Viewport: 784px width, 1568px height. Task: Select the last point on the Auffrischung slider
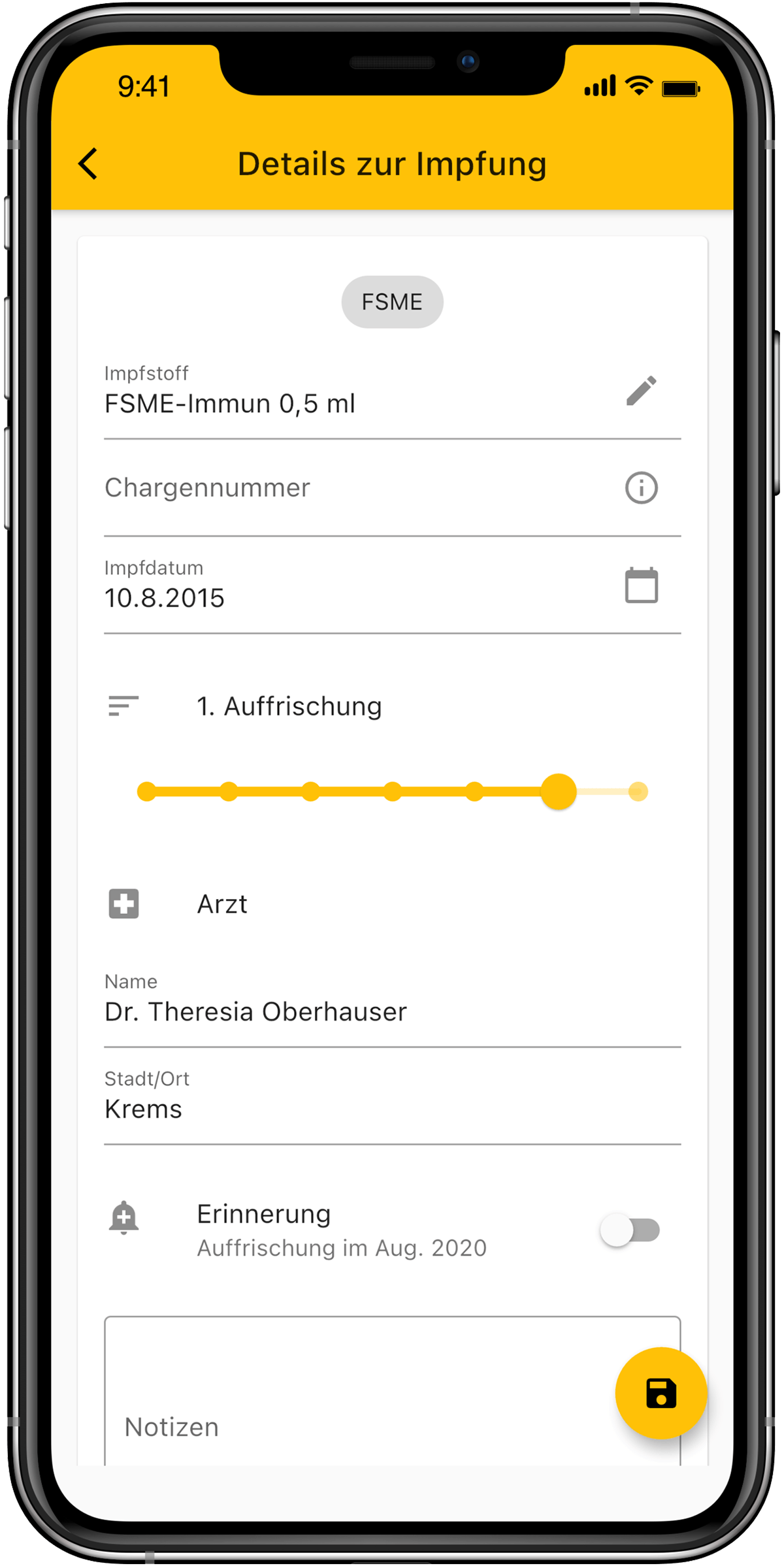(x=638, y=791)
